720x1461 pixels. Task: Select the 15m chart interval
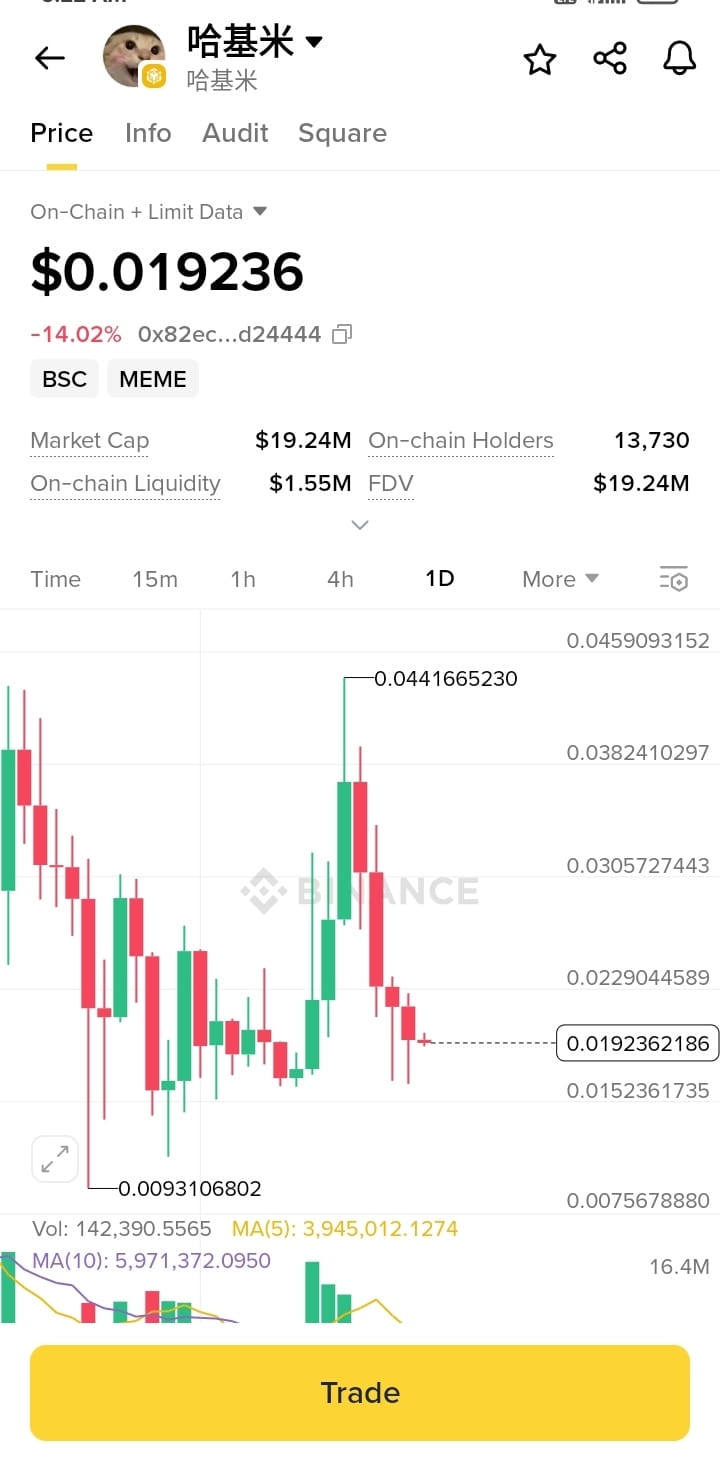tap(155, 579)
